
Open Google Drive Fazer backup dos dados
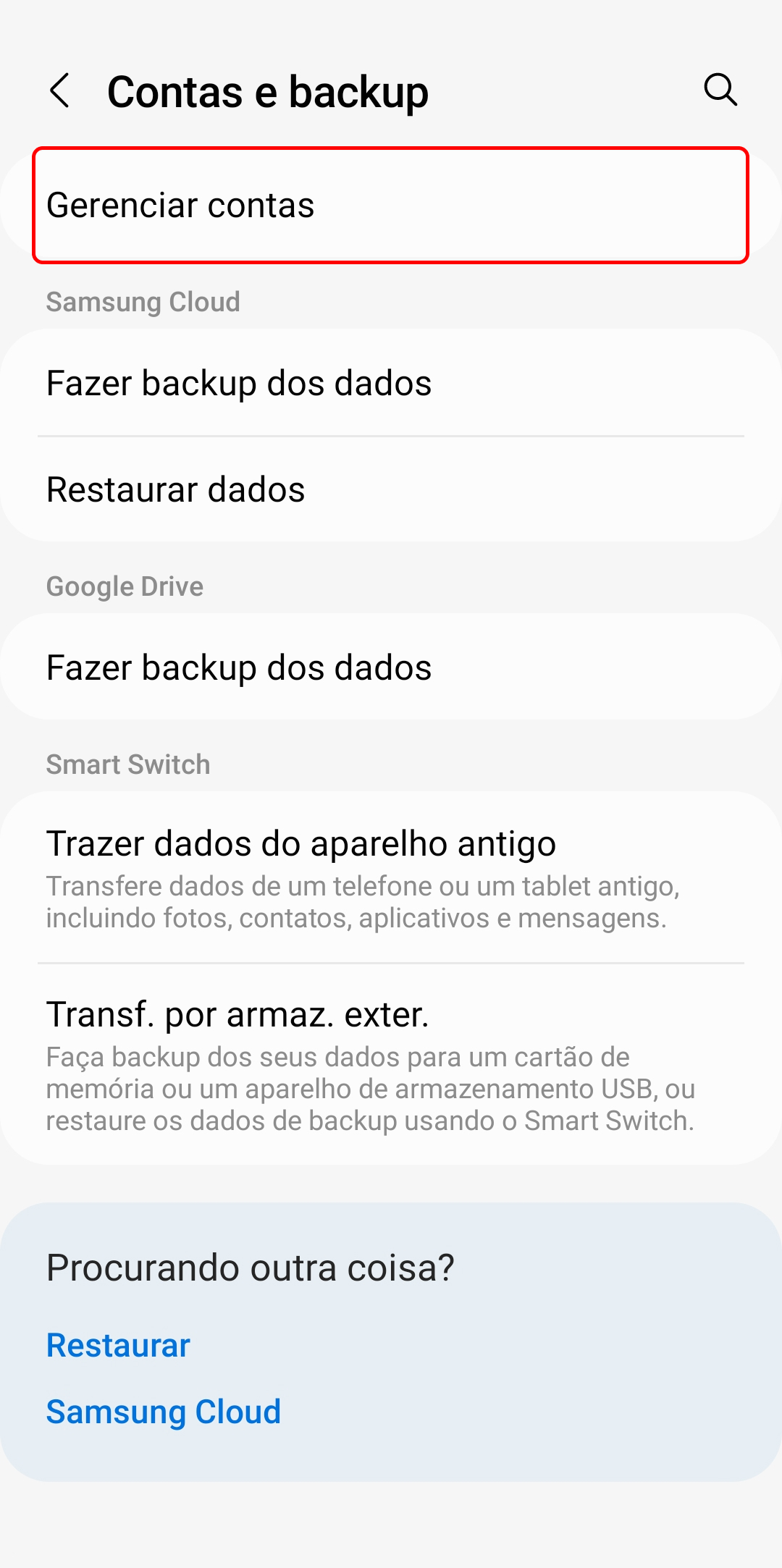pos(391,667)
